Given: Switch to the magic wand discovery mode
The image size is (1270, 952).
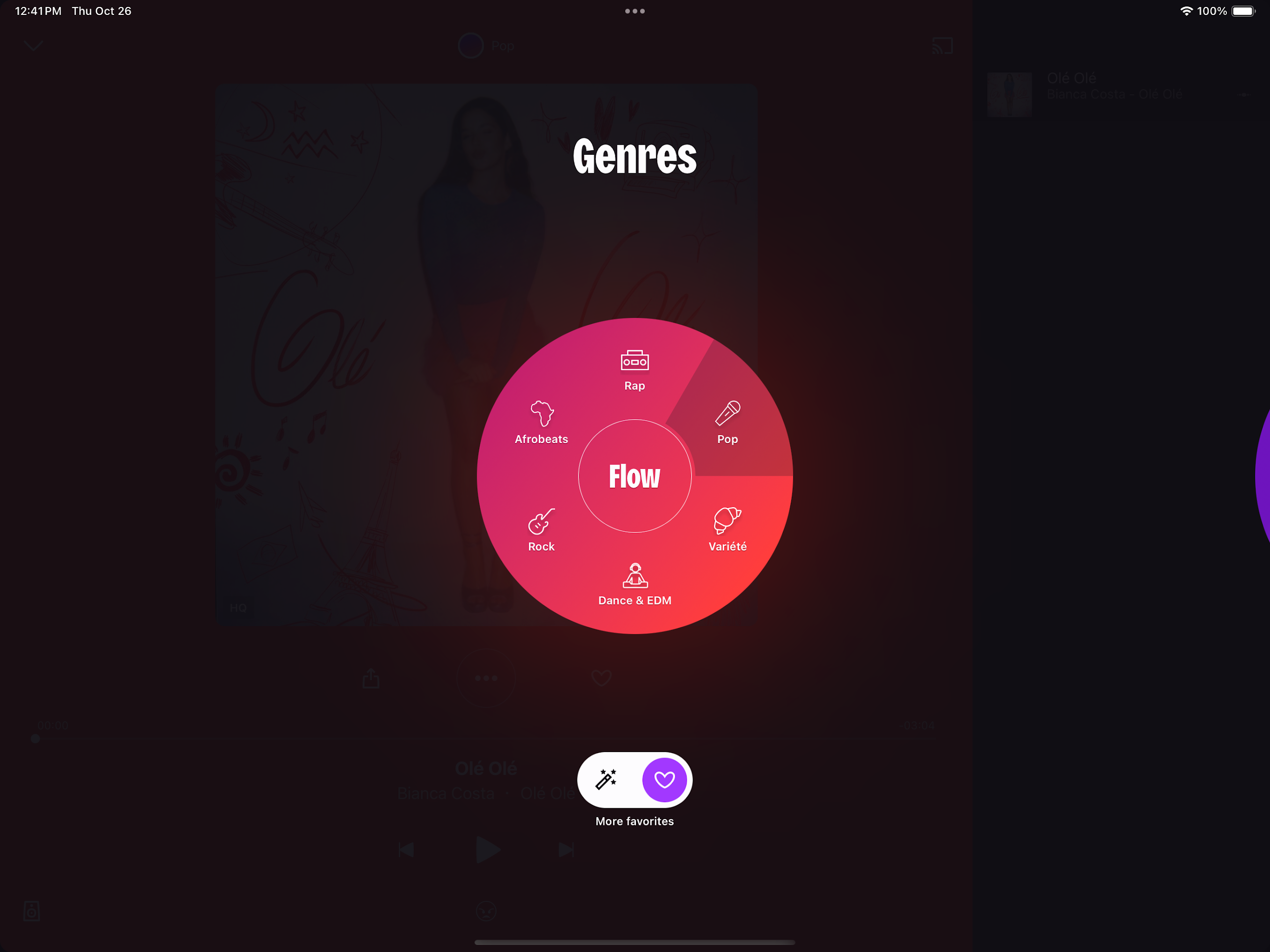Looking at the screenshot, I should point(606,779).
